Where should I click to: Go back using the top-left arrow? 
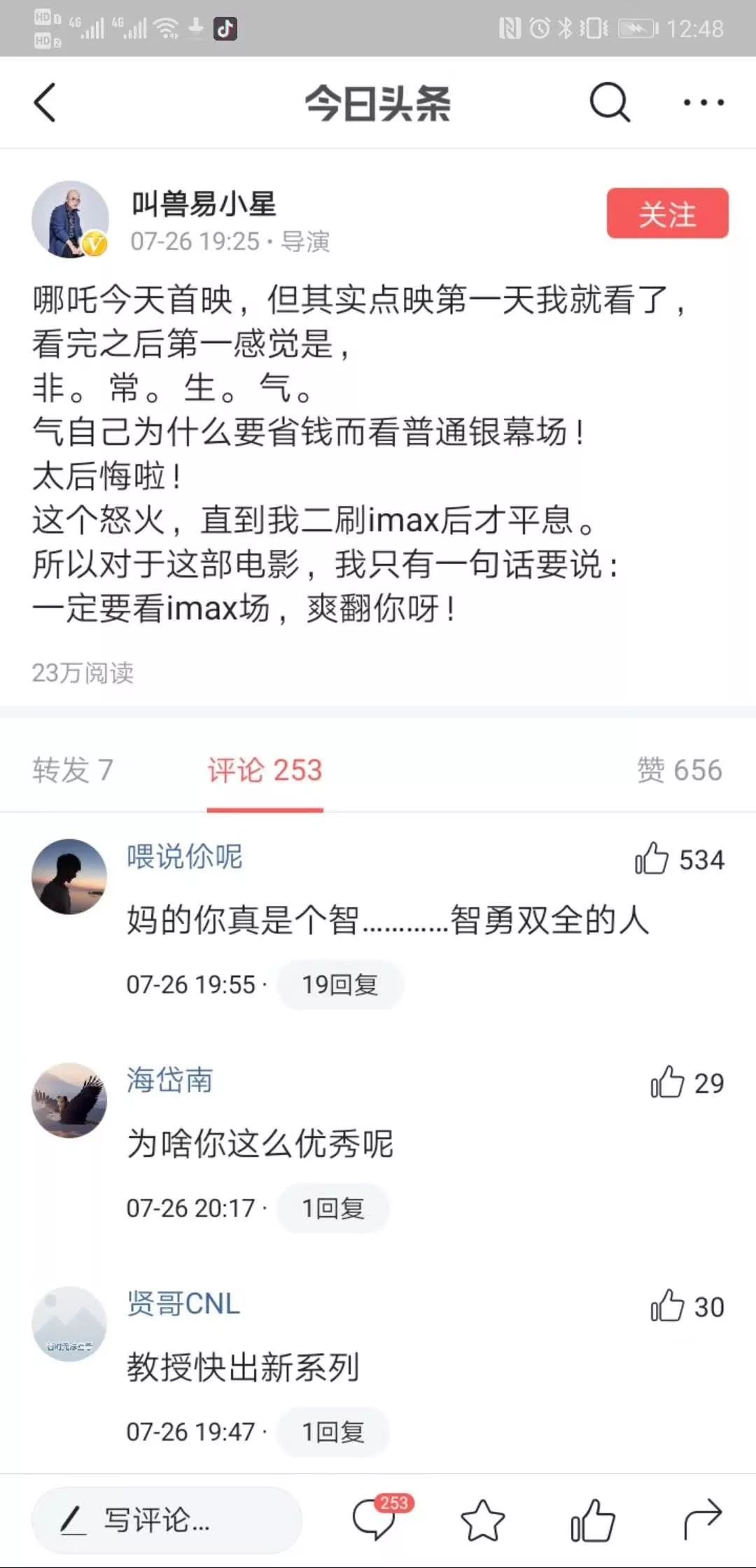(x=45, y=103)
